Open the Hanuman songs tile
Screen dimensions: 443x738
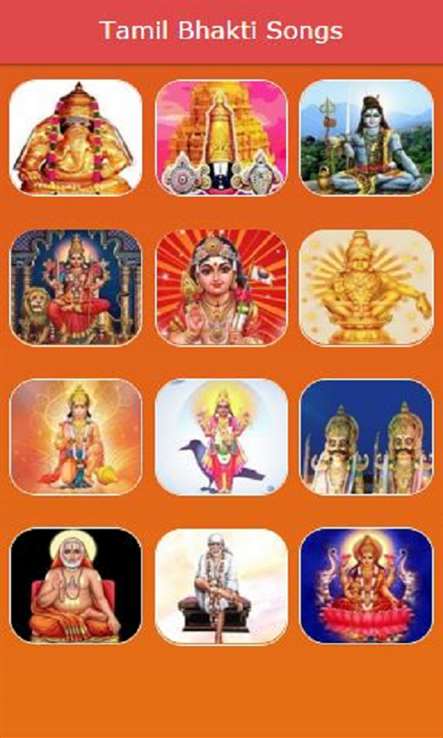pos(76,437)
